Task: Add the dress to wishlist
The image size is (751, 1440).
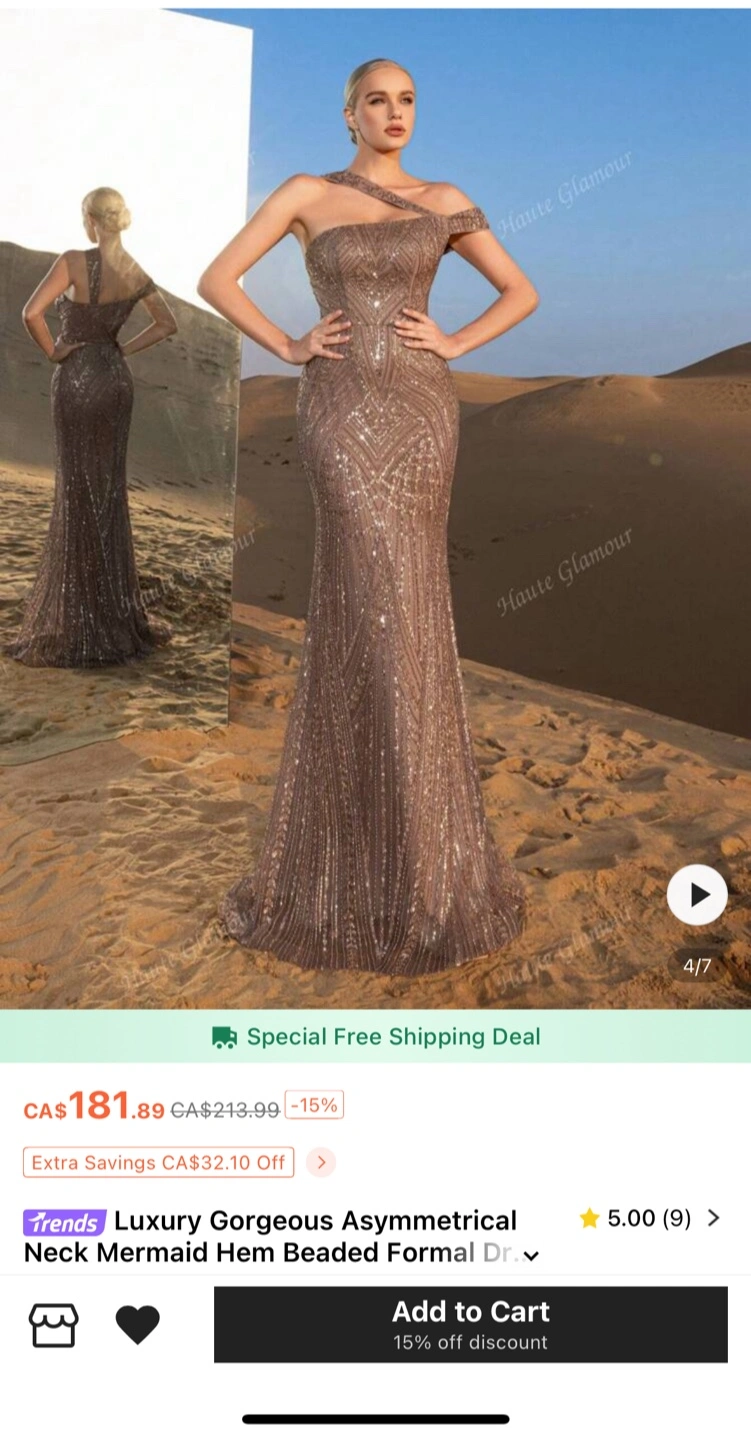Action: pos(138,1325)
